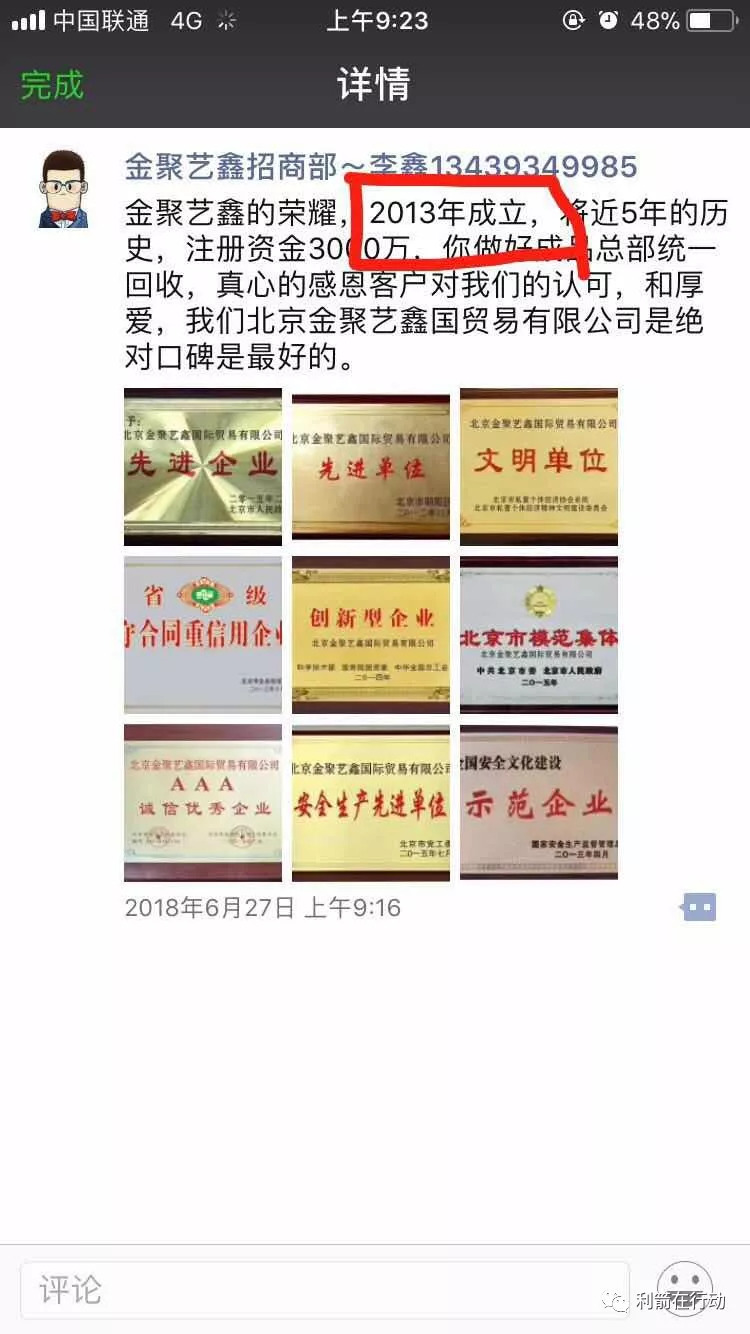View the 北京市模范集体 plaque image
Viewport: 750px width, 1334px height.
[x=539, y=635]
